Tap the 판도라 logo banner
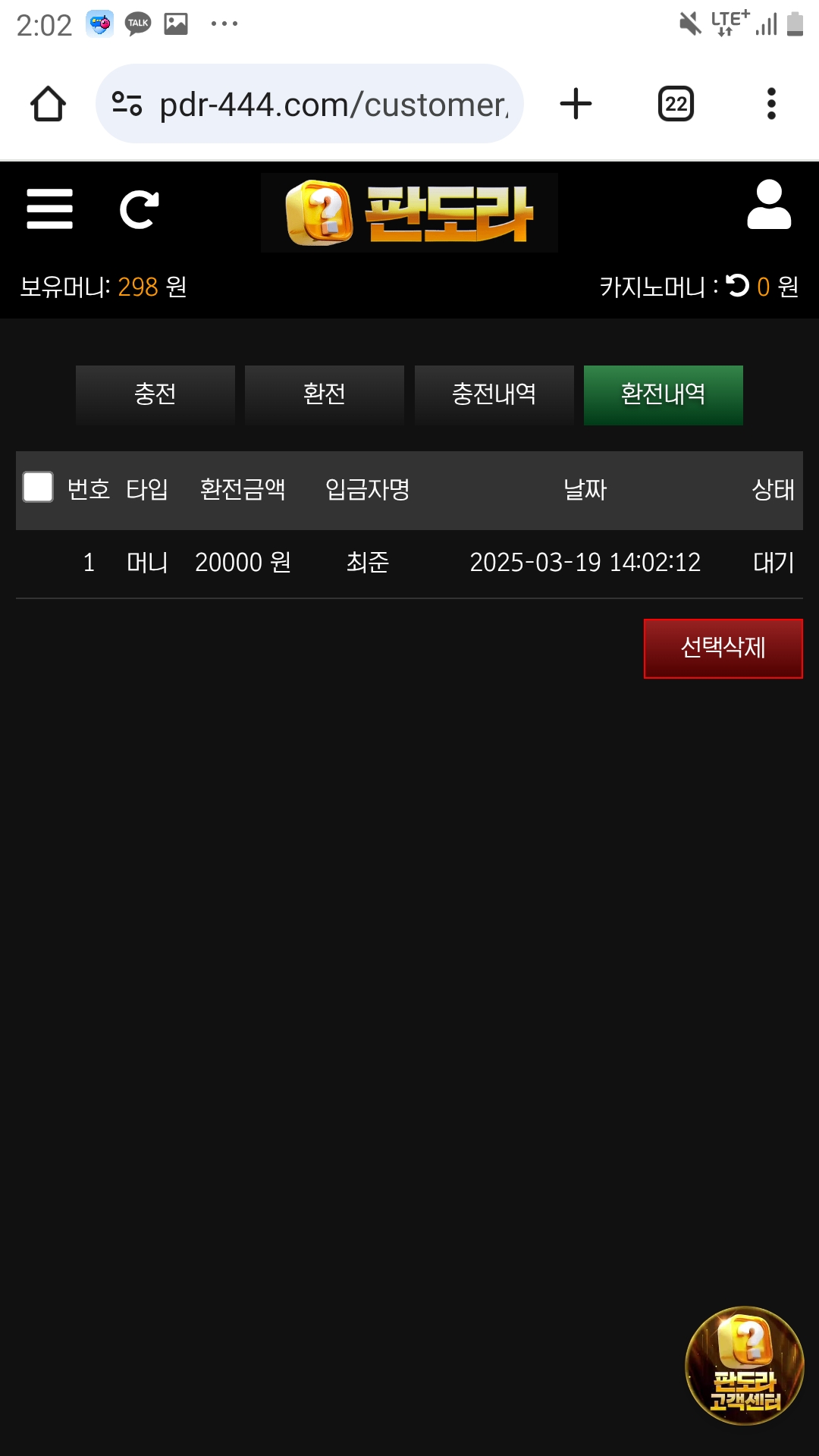The image size is (819, 1456). tap(409, 212)
